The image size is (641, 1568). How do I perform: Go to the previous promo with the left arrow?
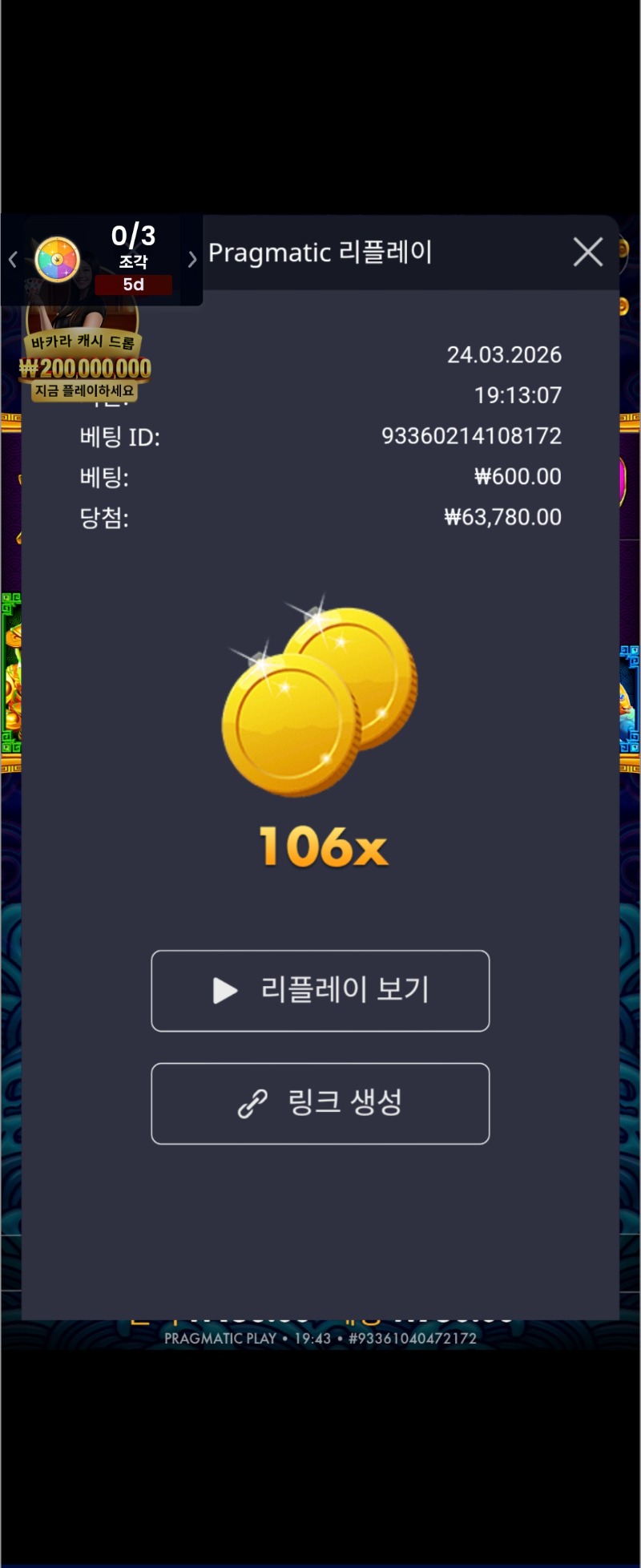[13, 260]
